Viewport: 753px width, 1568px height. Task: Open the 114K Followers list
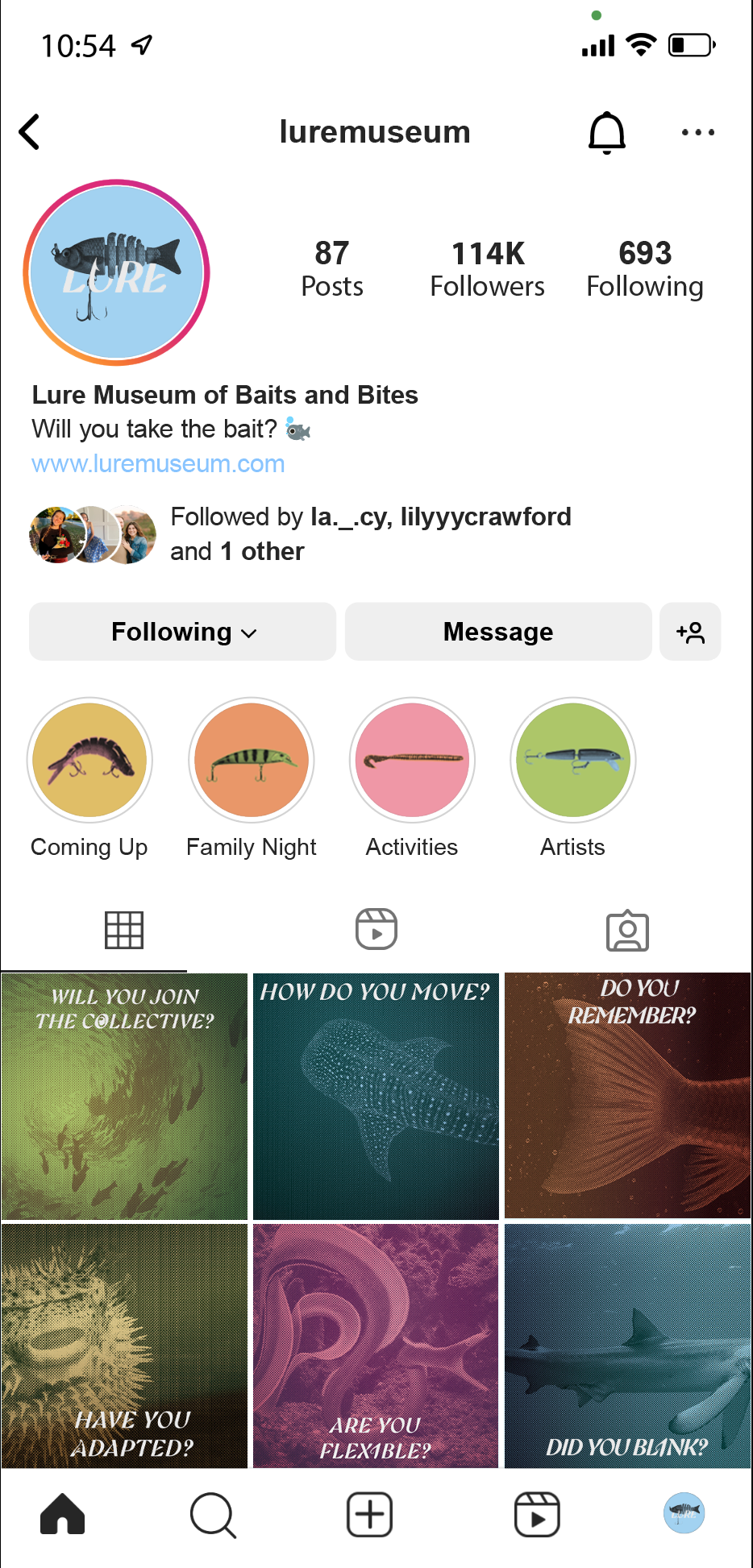[x=487, y=269]
